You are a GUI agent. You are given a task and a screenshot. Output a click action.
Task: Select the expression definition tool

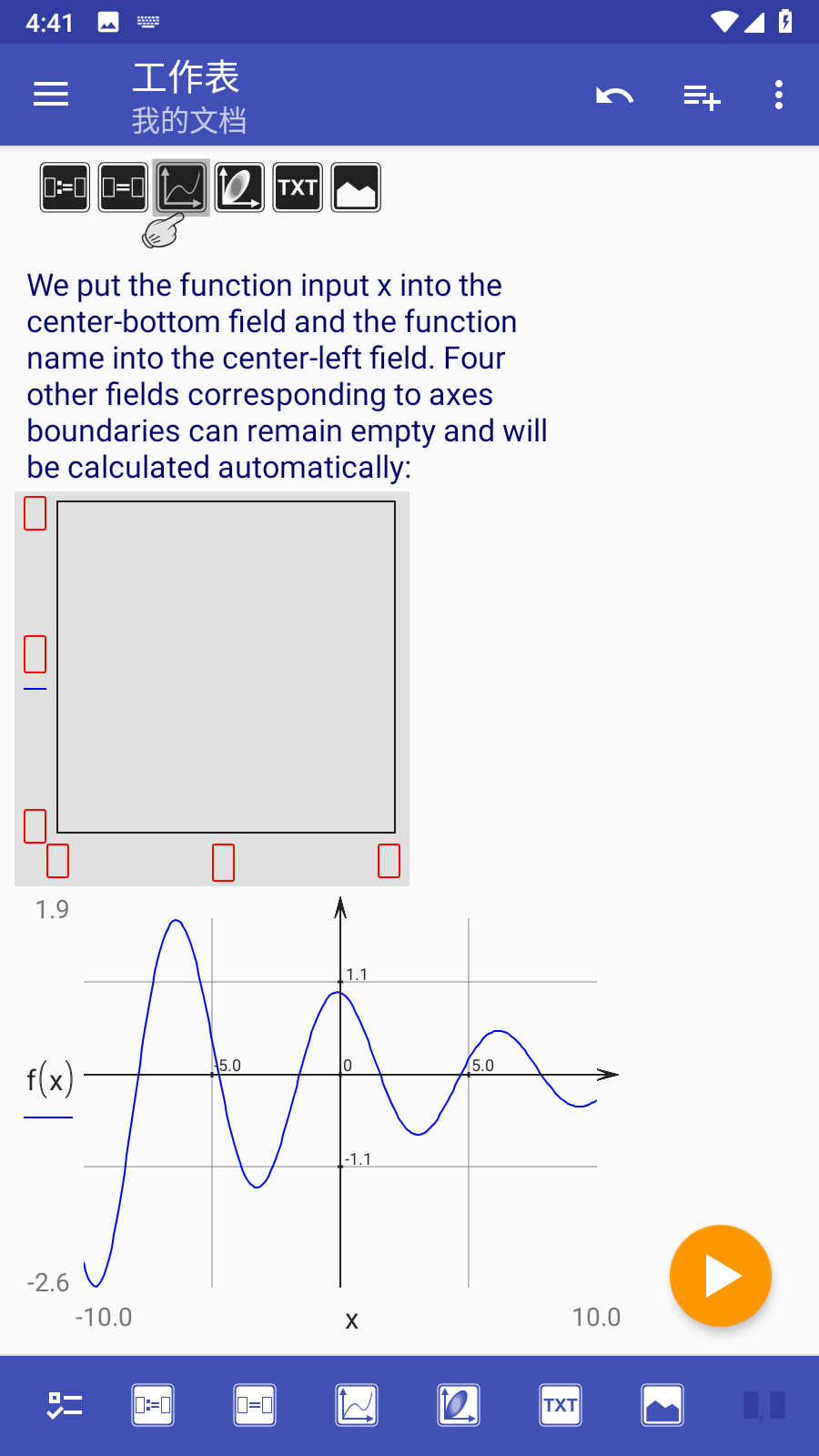coord(64,187)
